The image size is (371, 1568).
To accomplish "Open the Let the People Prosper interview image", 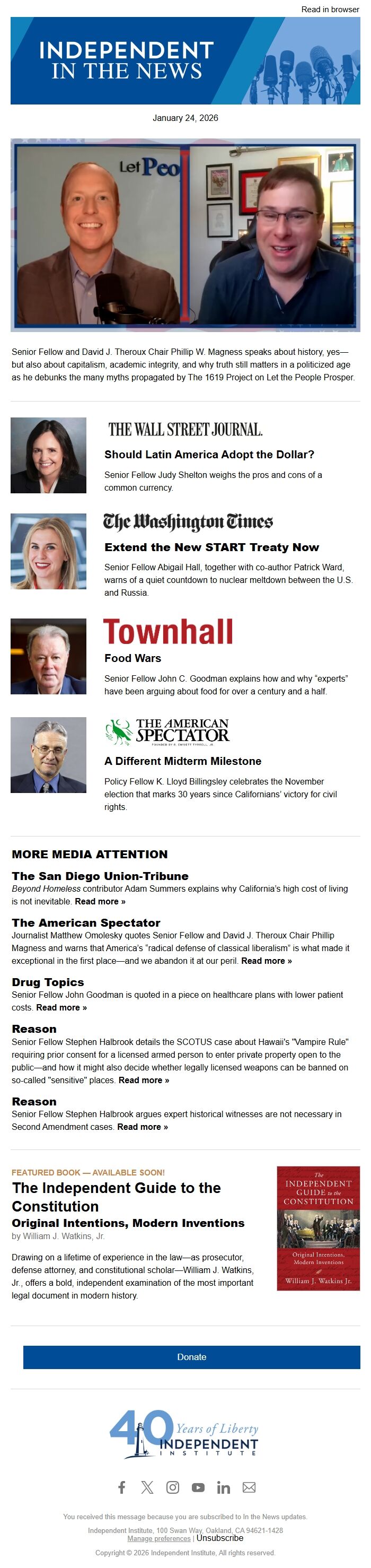I will pyautogui.click(x=185, y=235).
